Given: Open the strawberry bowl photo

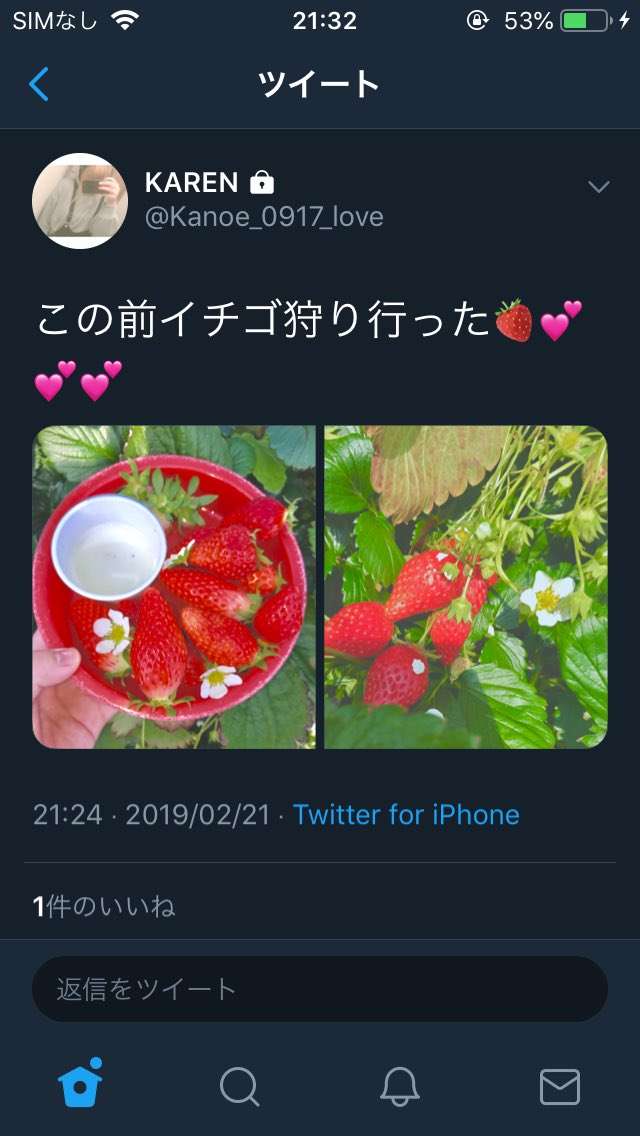Looking at the screenshot, I should 174,587.
